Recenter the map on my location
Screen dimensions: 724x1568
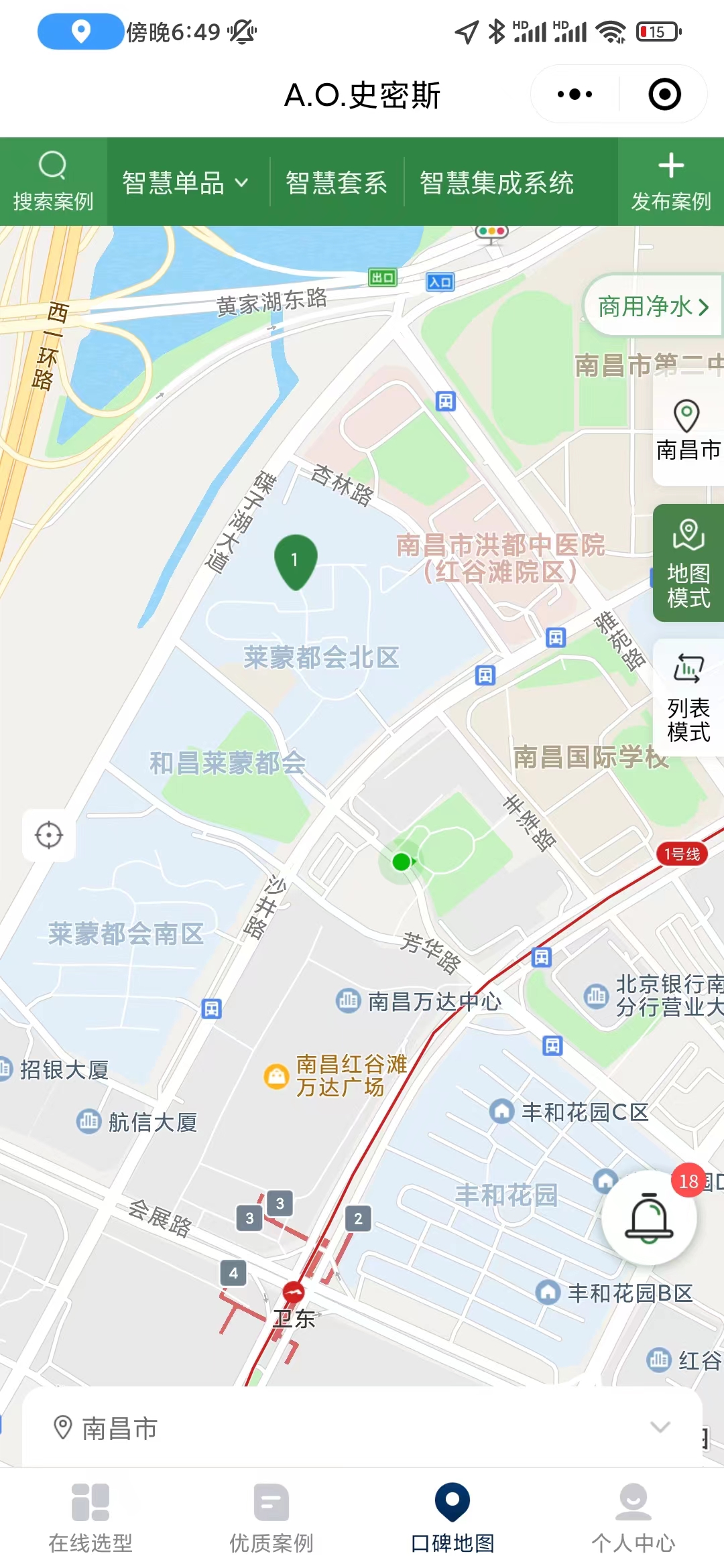(49, 835)
